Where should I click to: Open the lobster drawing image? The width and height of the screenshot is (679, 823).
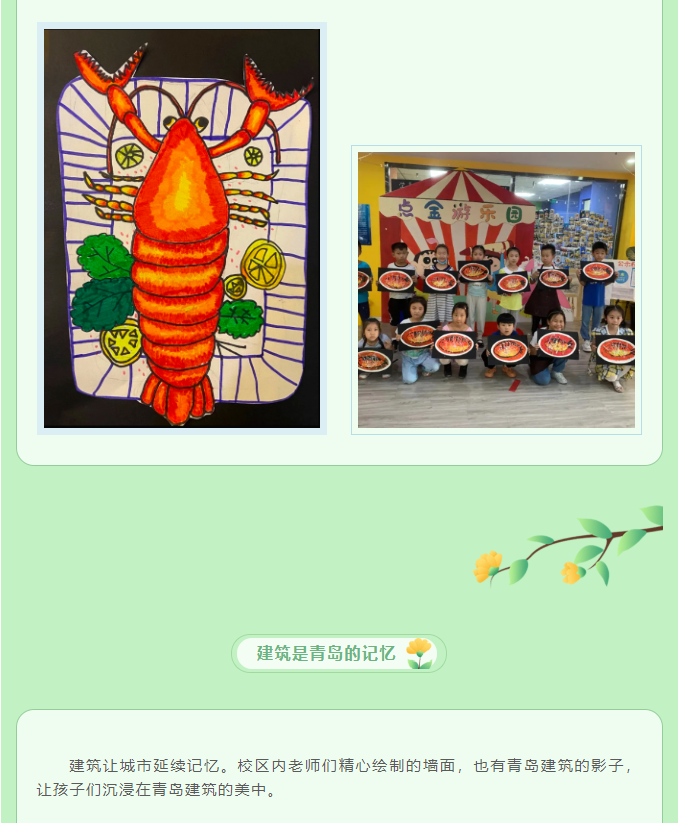(x=182, y=228)
